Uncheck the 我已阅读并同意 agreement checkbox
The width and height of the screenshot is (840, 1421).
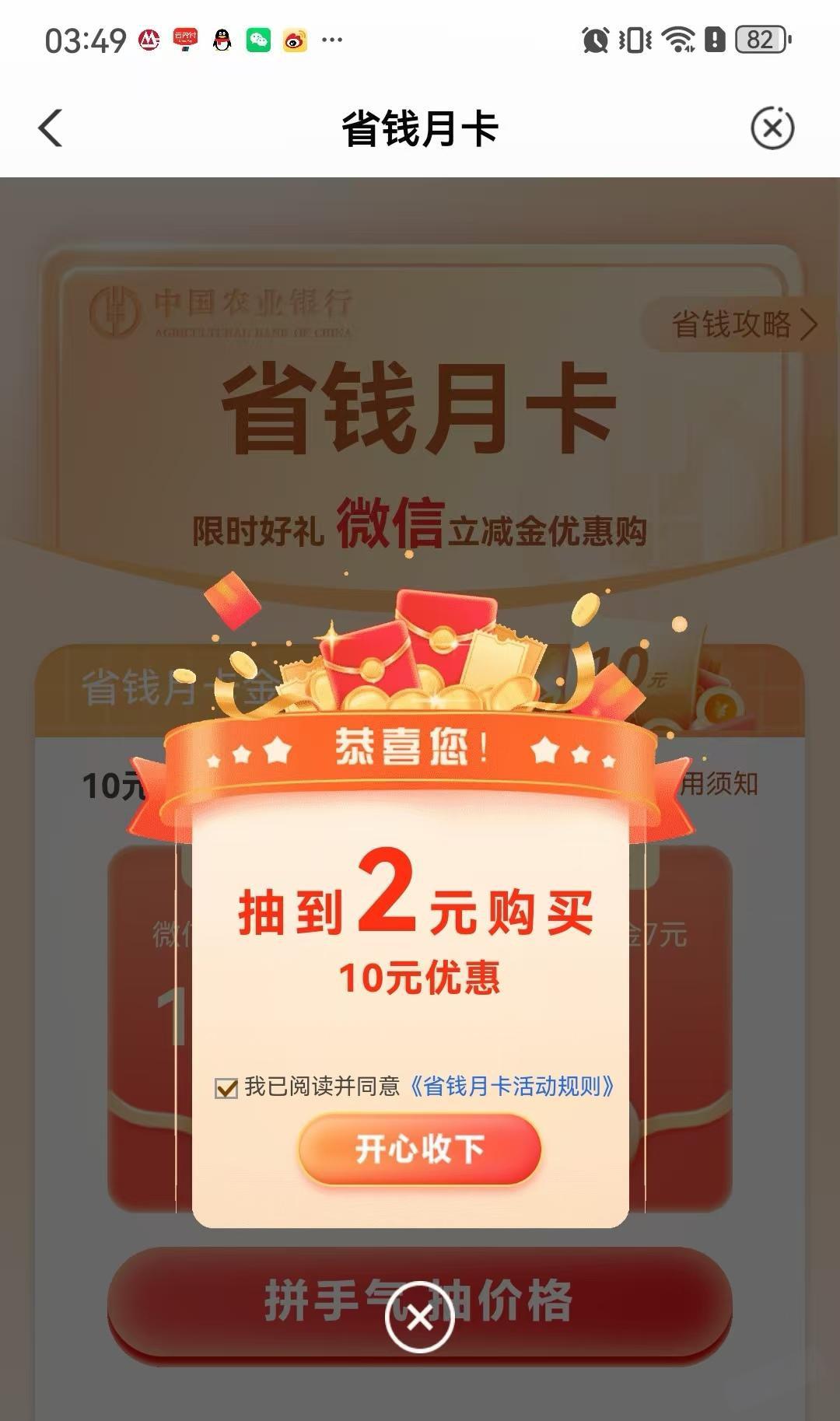coord(226,1087)
